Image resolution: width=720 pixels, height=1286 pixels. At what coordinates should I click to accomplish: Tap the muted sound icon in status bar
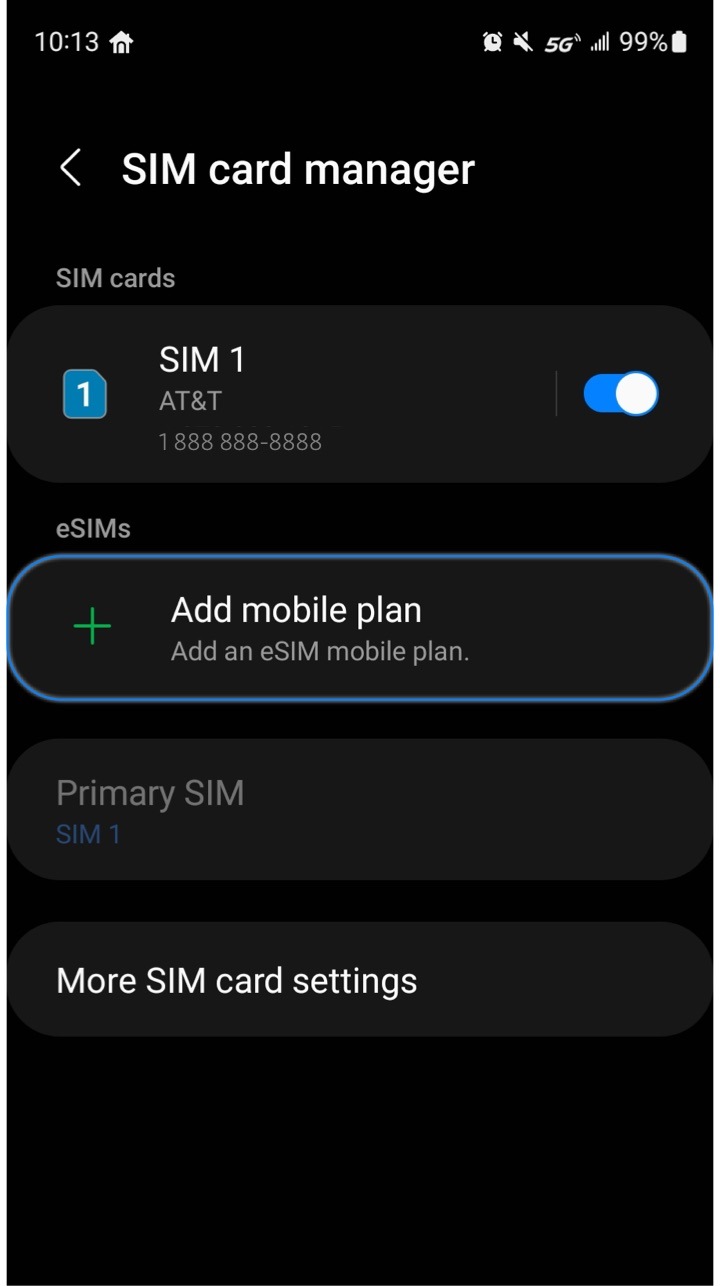point(522,42)
